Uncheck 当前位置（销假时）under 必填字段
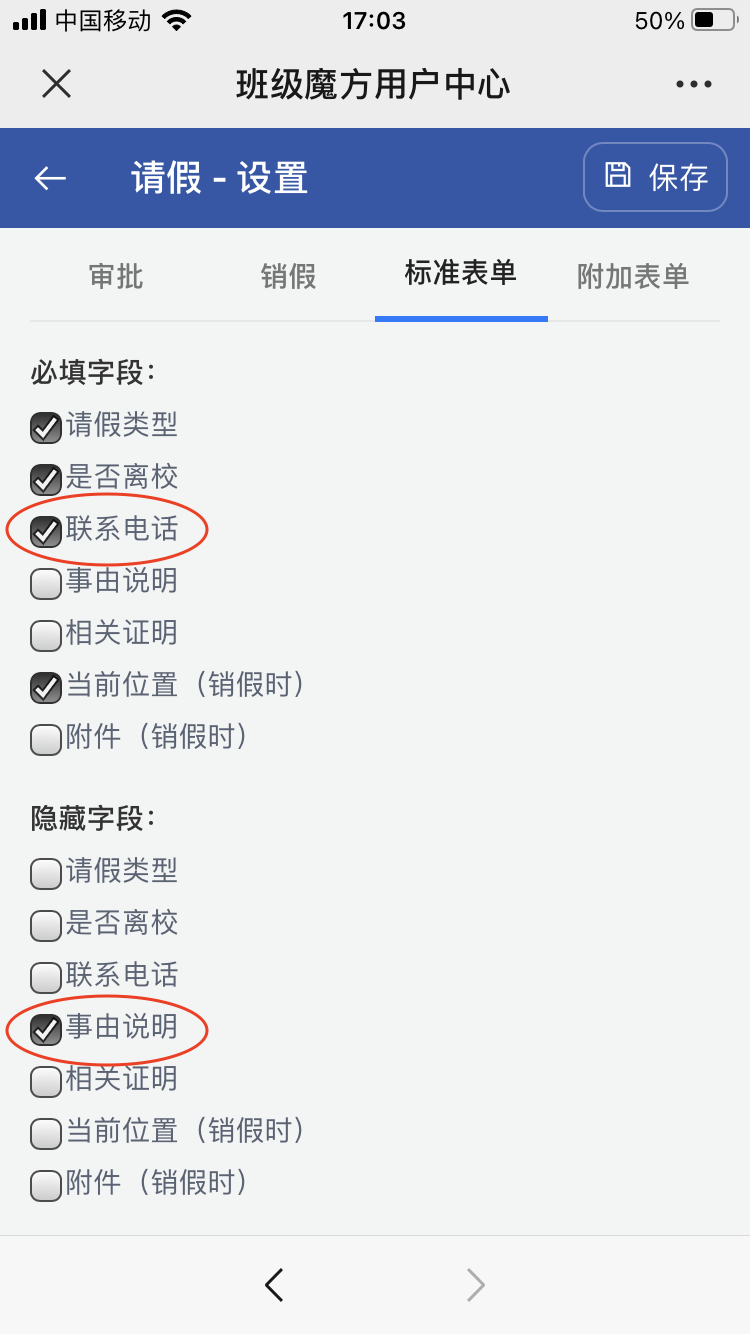This screenshot has width=750, height=1334. (46, 688)
